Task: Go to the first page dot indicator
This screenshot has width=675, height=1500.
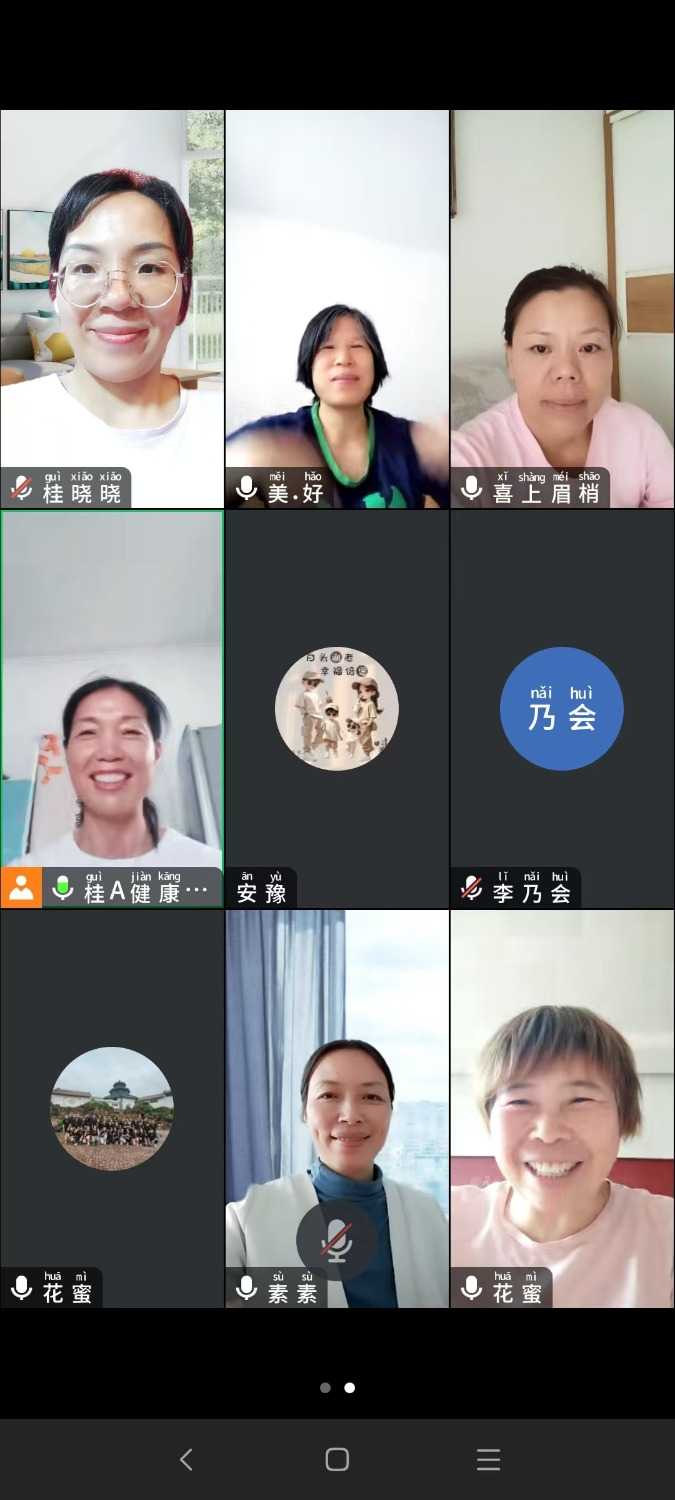Action: tap(325, 1388)
